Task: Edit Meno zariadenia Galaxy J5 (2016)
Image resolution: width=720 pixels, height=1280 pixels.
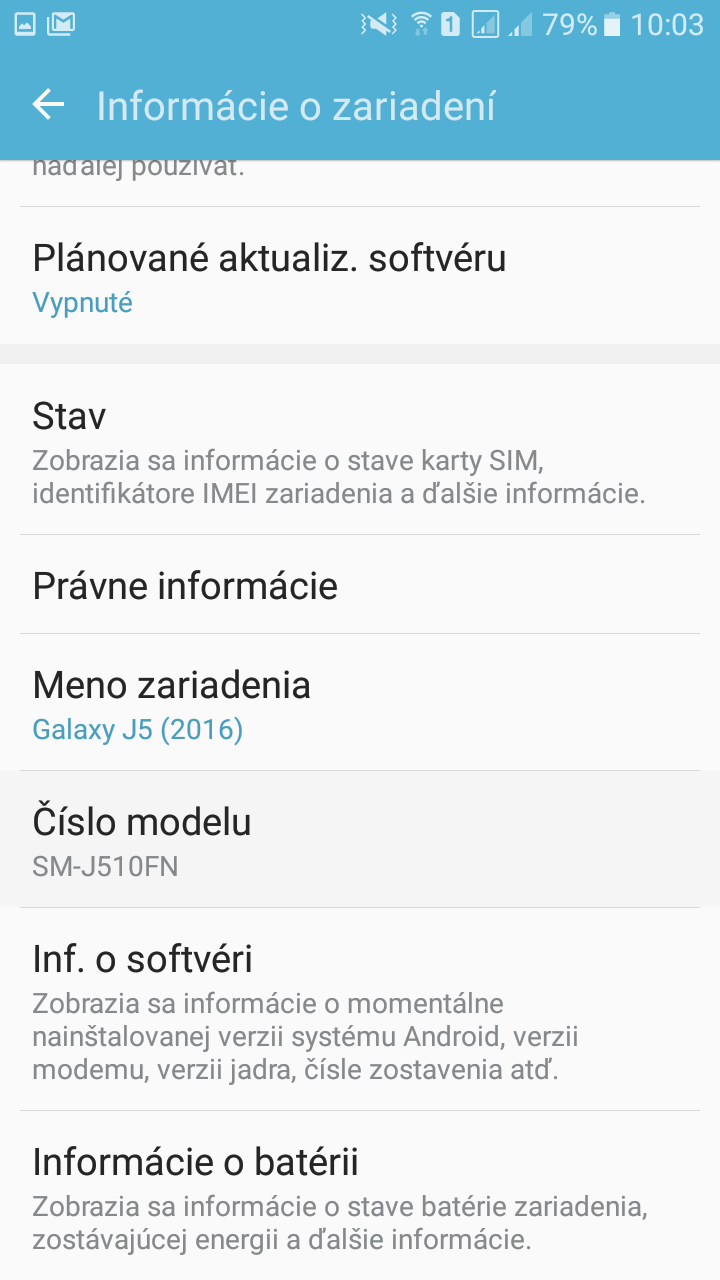Action: [x=360, y=702]
